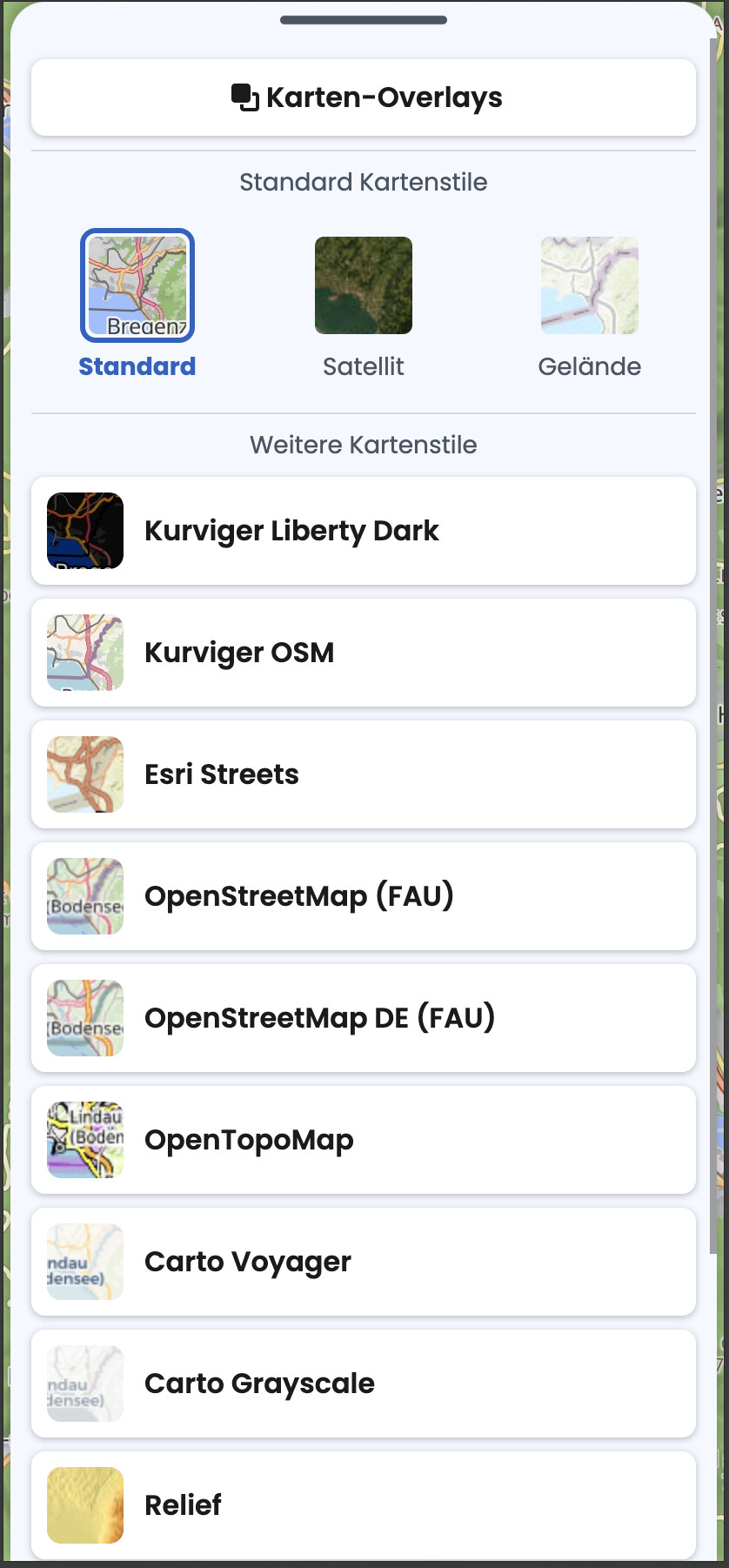
Task: Choose the Relief map style
Action: tap(364, 1505)
